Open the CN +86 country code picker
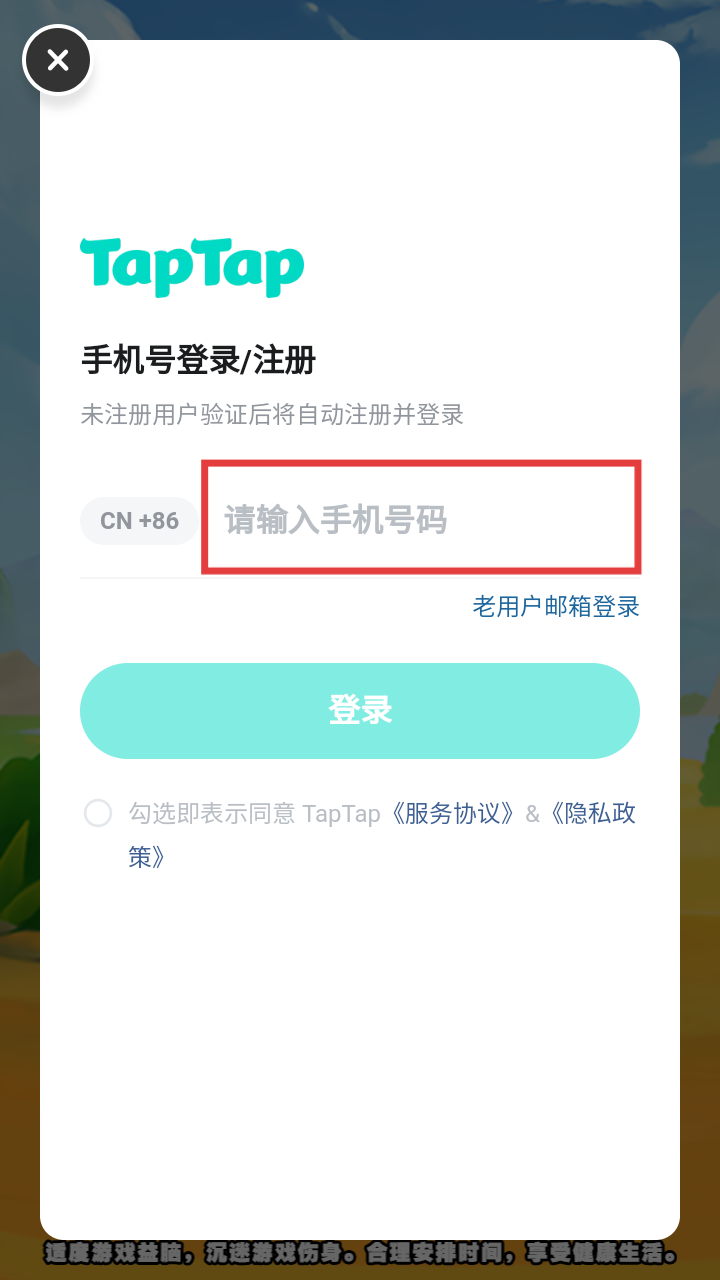This screenshot has height=1280, width=720. click(139, 521)
